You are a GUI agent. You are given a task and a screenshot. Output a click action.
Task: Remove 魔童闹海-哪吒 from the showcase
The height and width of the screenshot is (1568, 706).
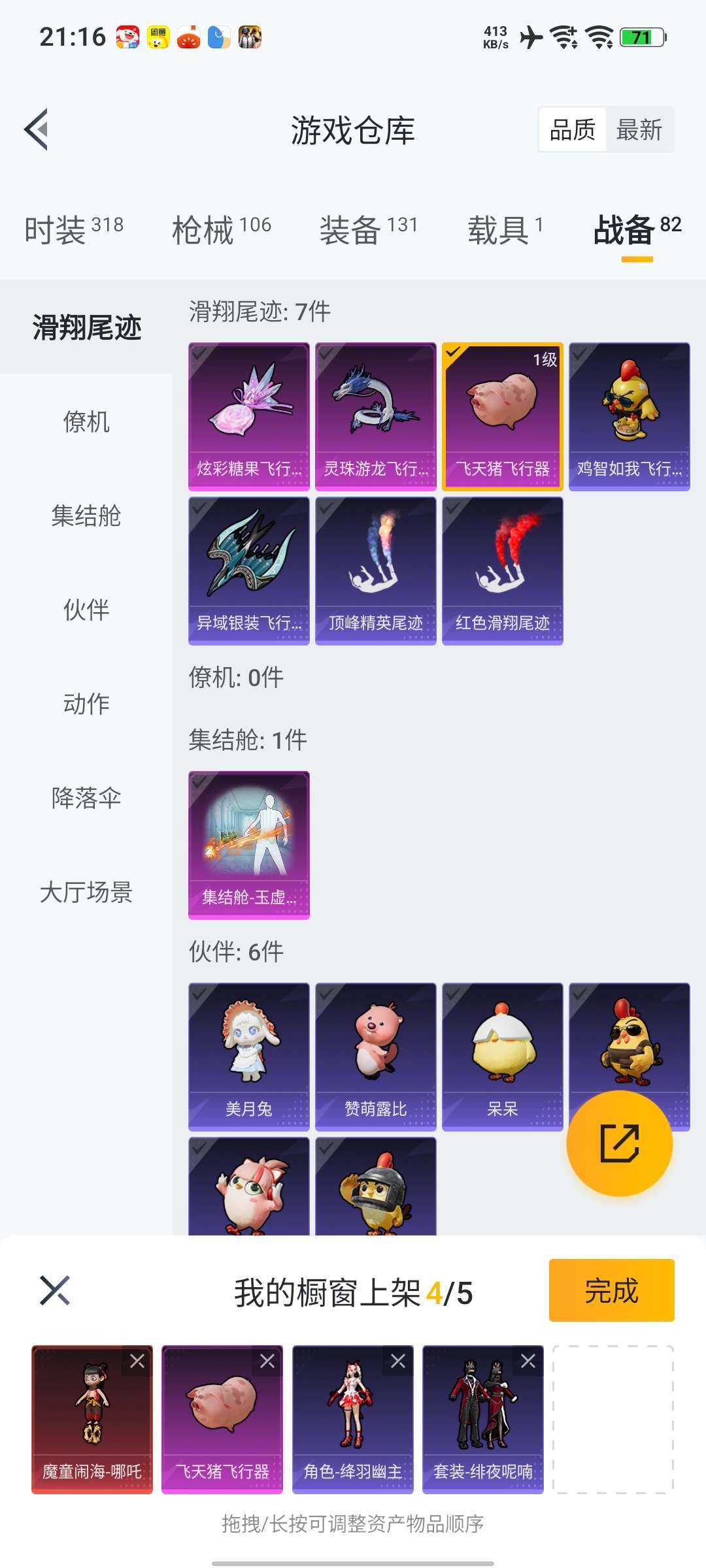137,1361
